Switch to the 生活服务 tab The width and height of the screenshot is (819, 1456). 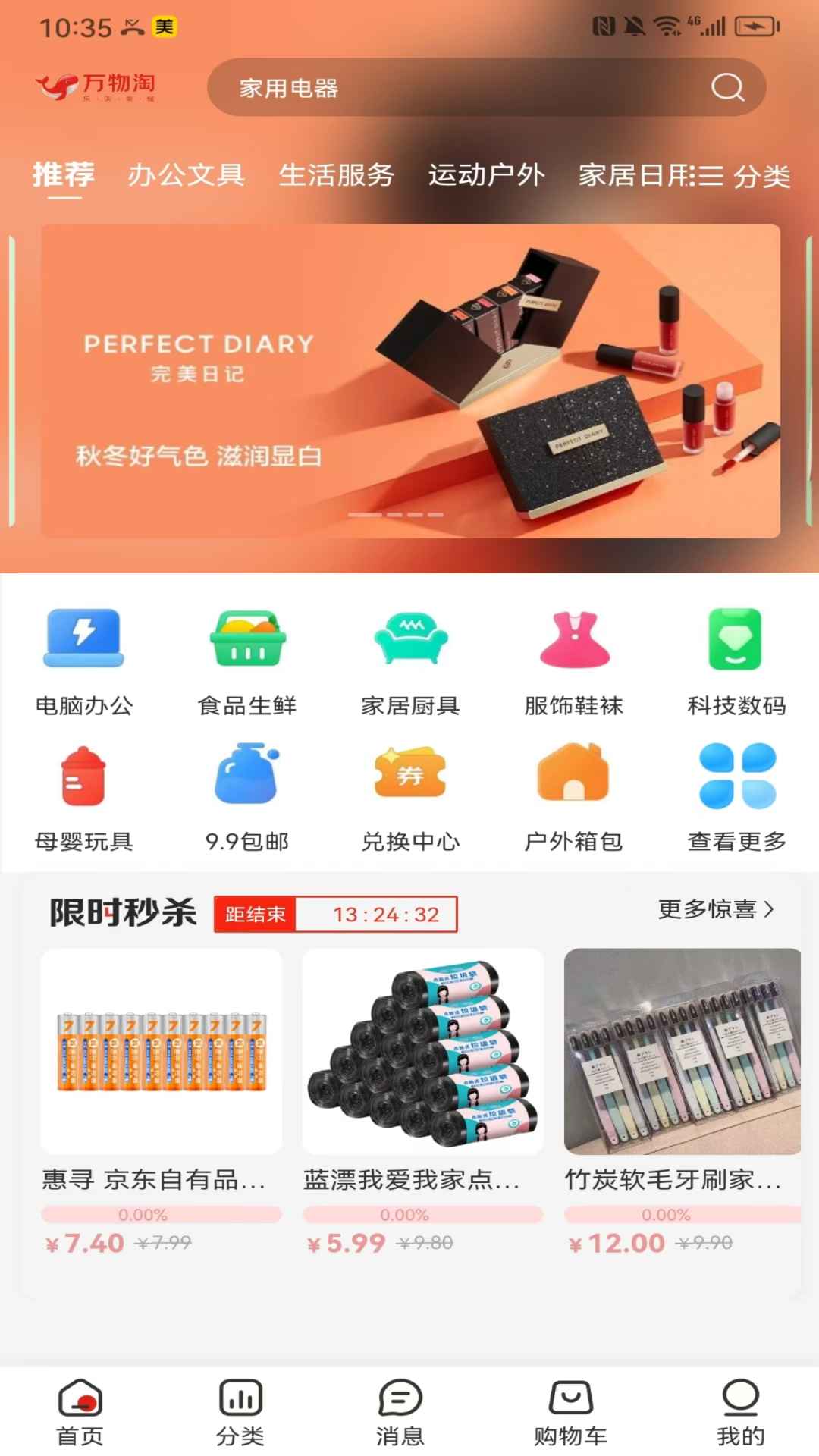click(x=336, y=175)
